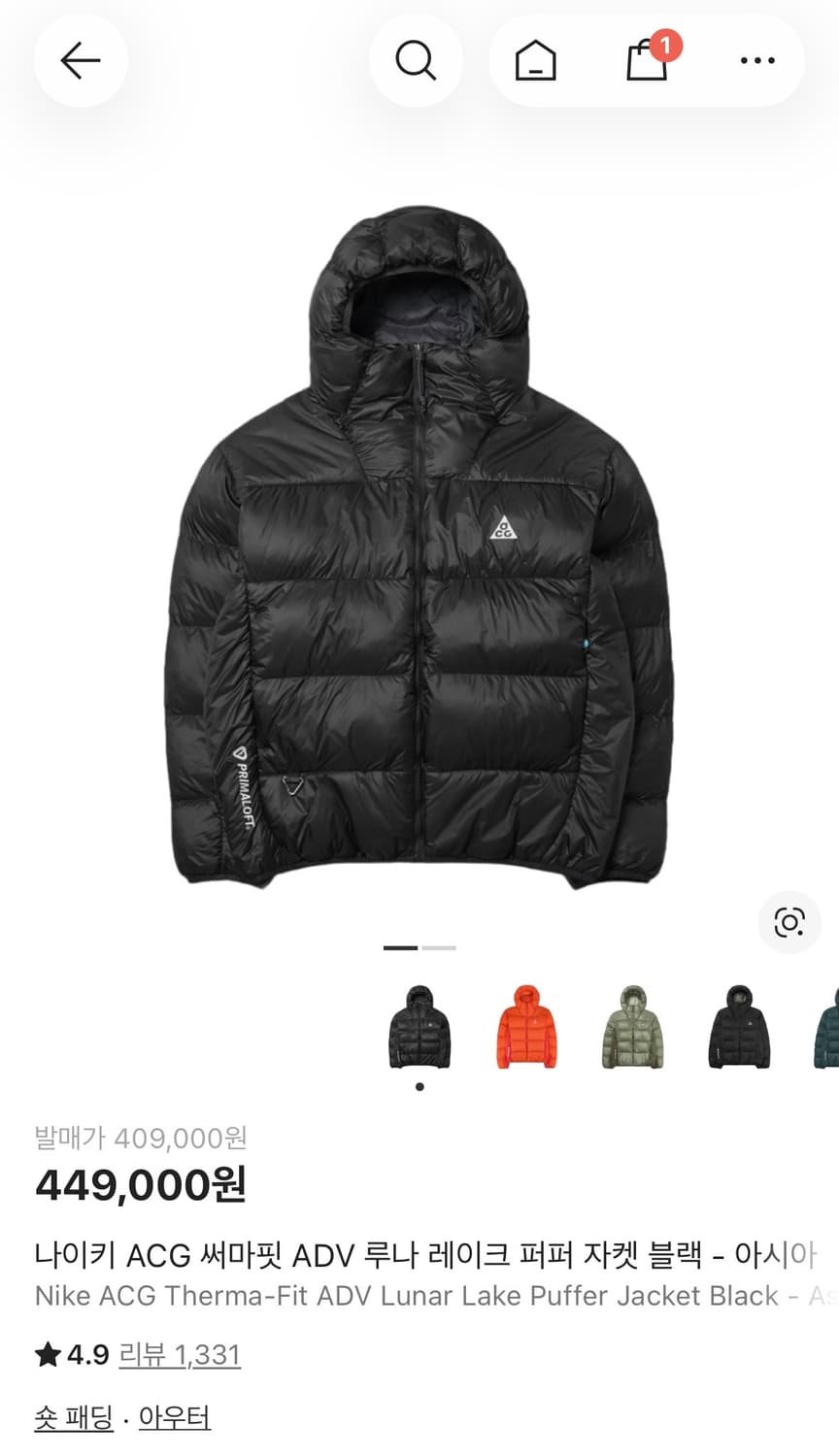The width and height of the screenshot is (839, 1456).
Task: Open the 숏 패딩 category
Action: click(x=76, y=1416)
